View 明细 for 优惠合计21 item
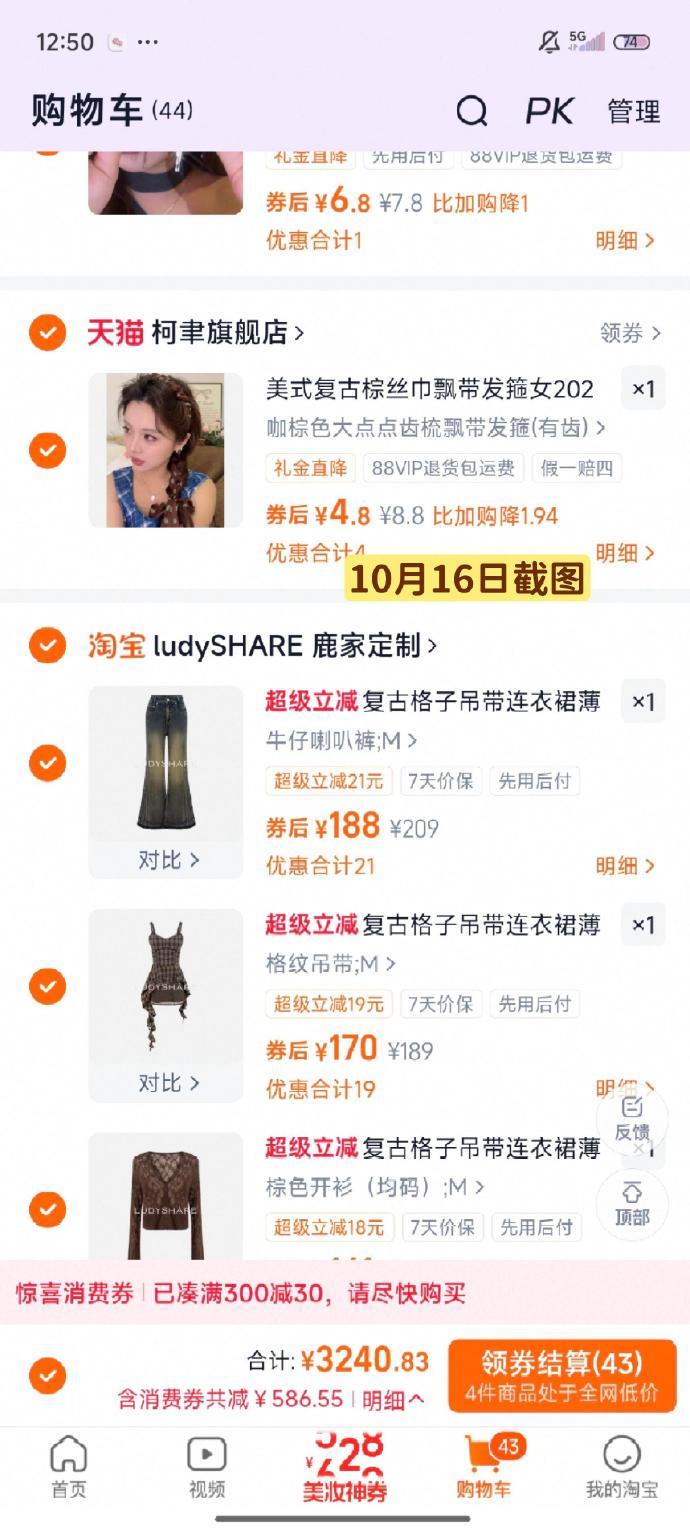 click(625, 866)
